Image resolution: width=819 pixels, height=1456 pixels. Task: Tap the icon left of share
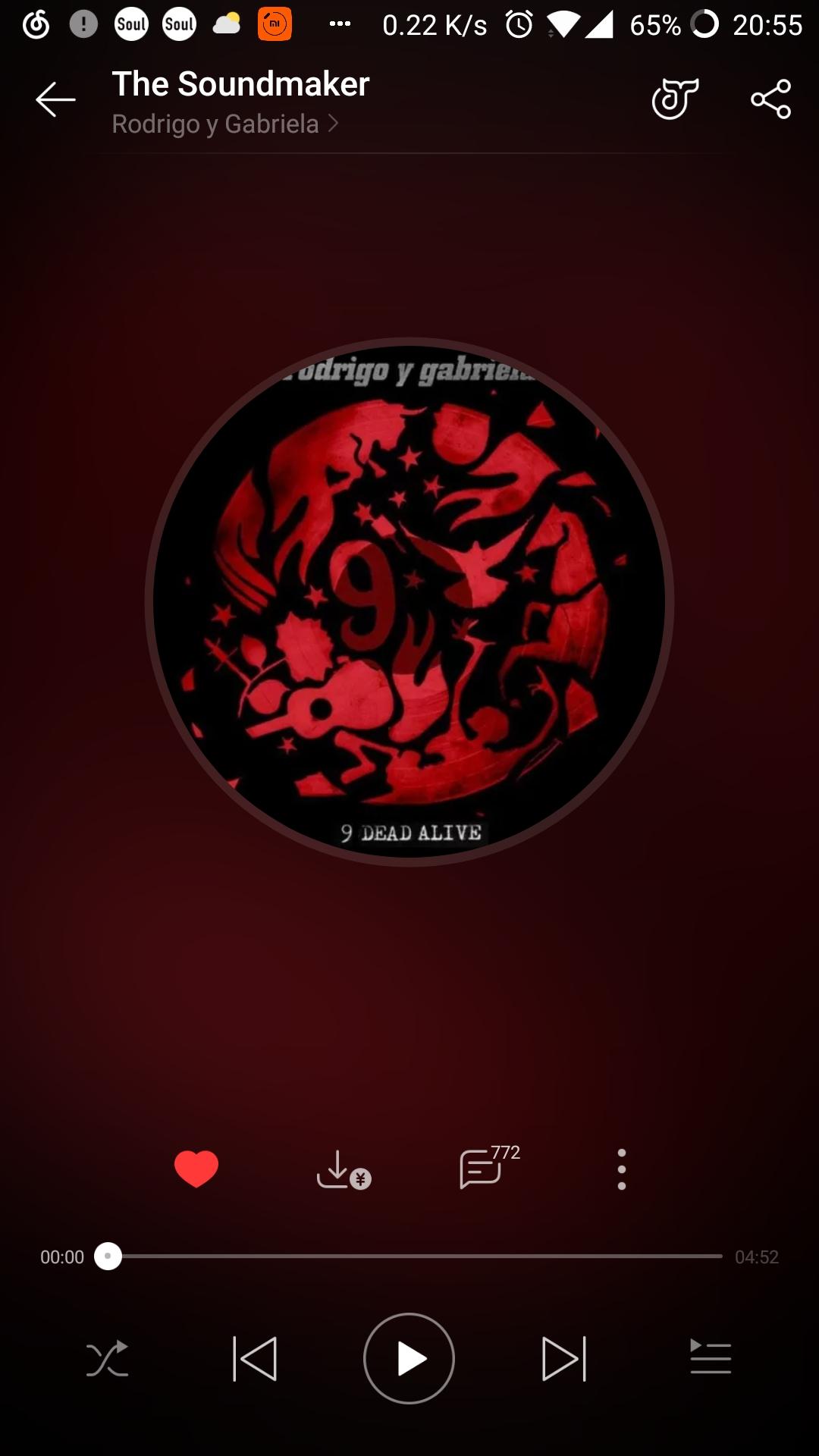(674, 99)
